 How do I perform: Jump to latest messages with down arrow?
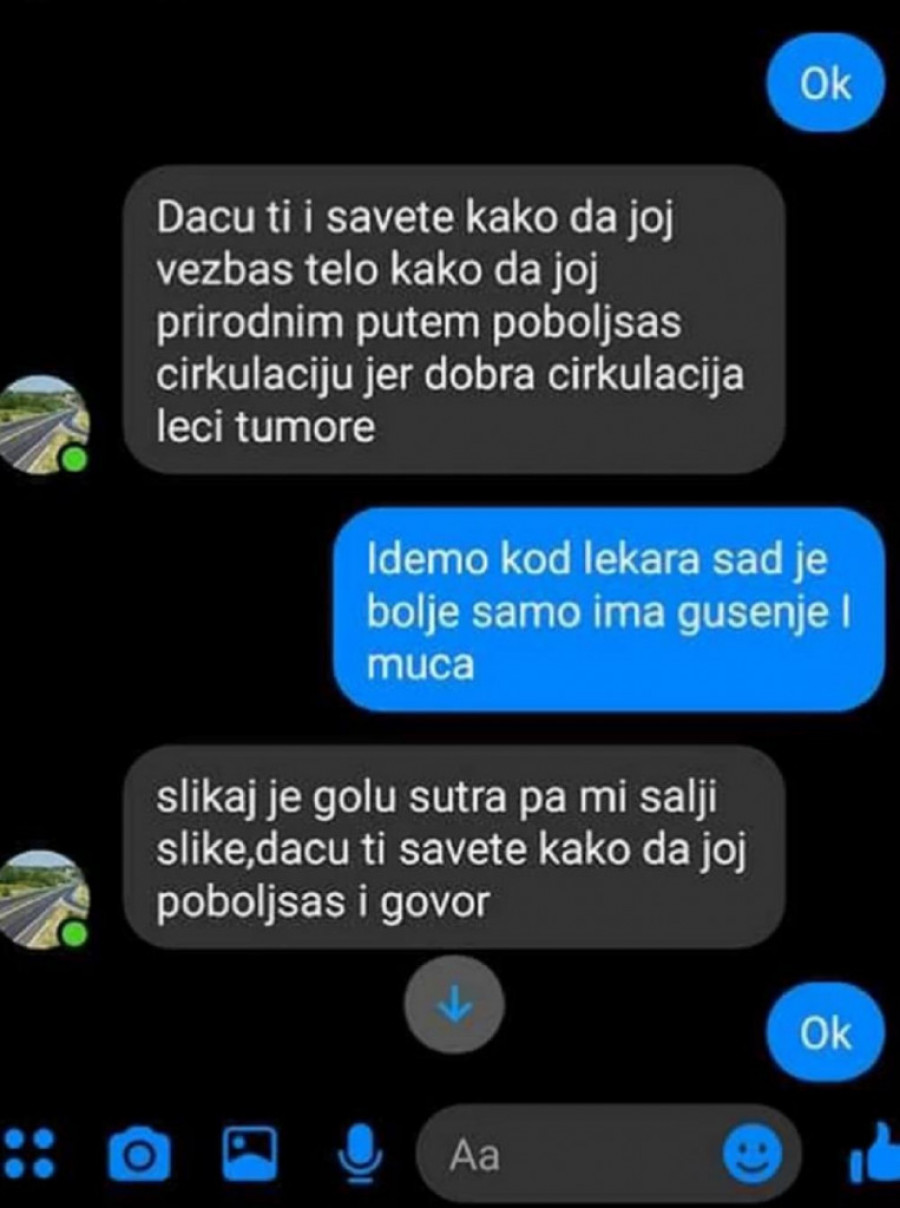pyautogui.click(x=454, y=1004)
